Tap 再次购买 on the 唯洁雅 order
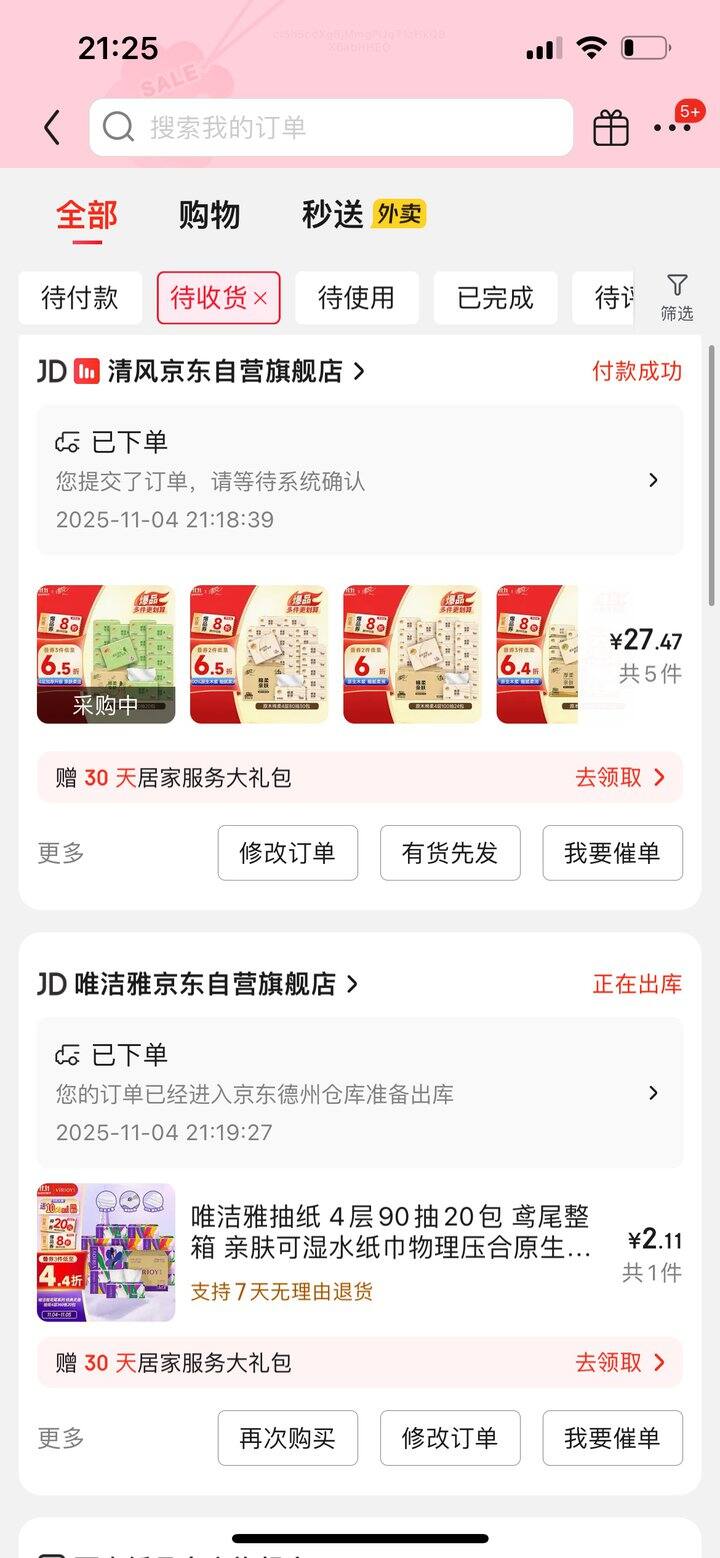 coord(288,1438)
